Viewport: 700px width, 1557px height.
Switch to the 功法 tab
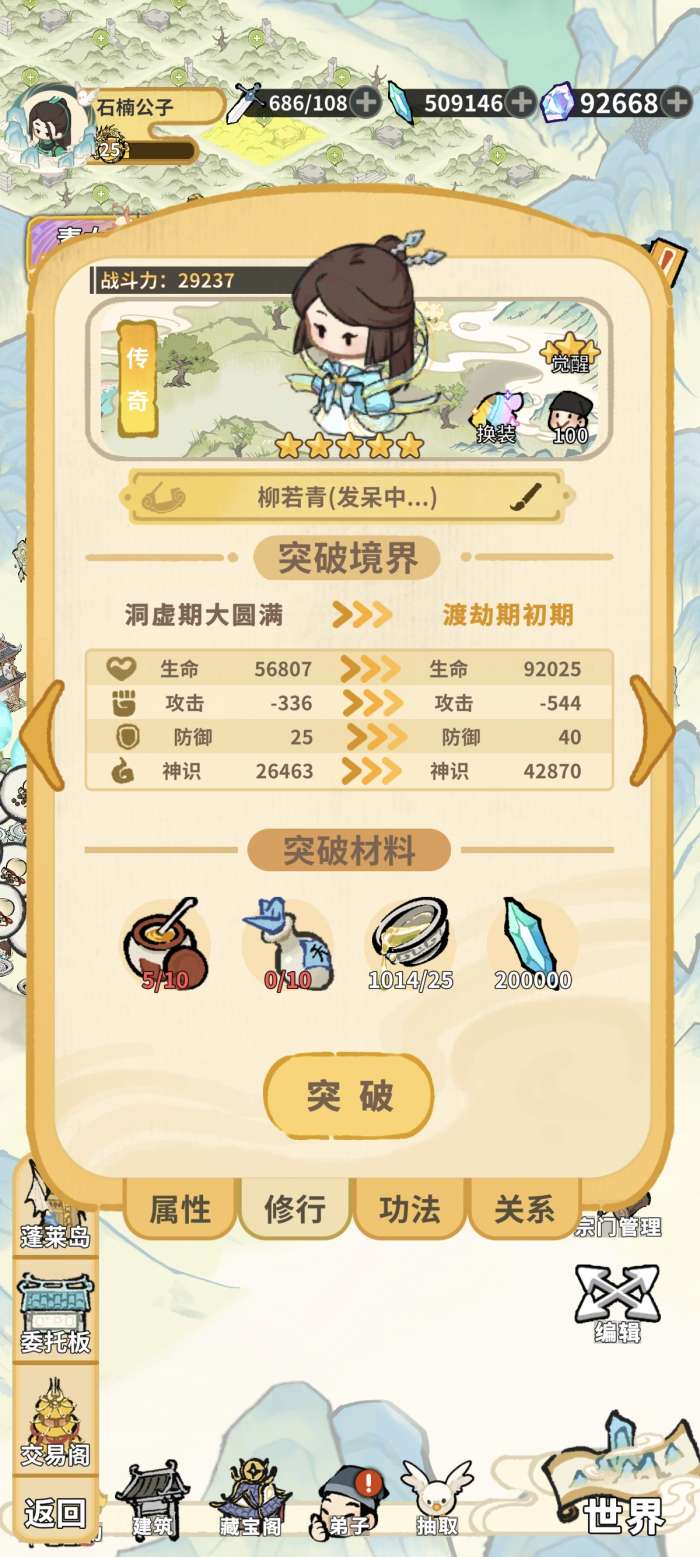tap(409, 1210)
